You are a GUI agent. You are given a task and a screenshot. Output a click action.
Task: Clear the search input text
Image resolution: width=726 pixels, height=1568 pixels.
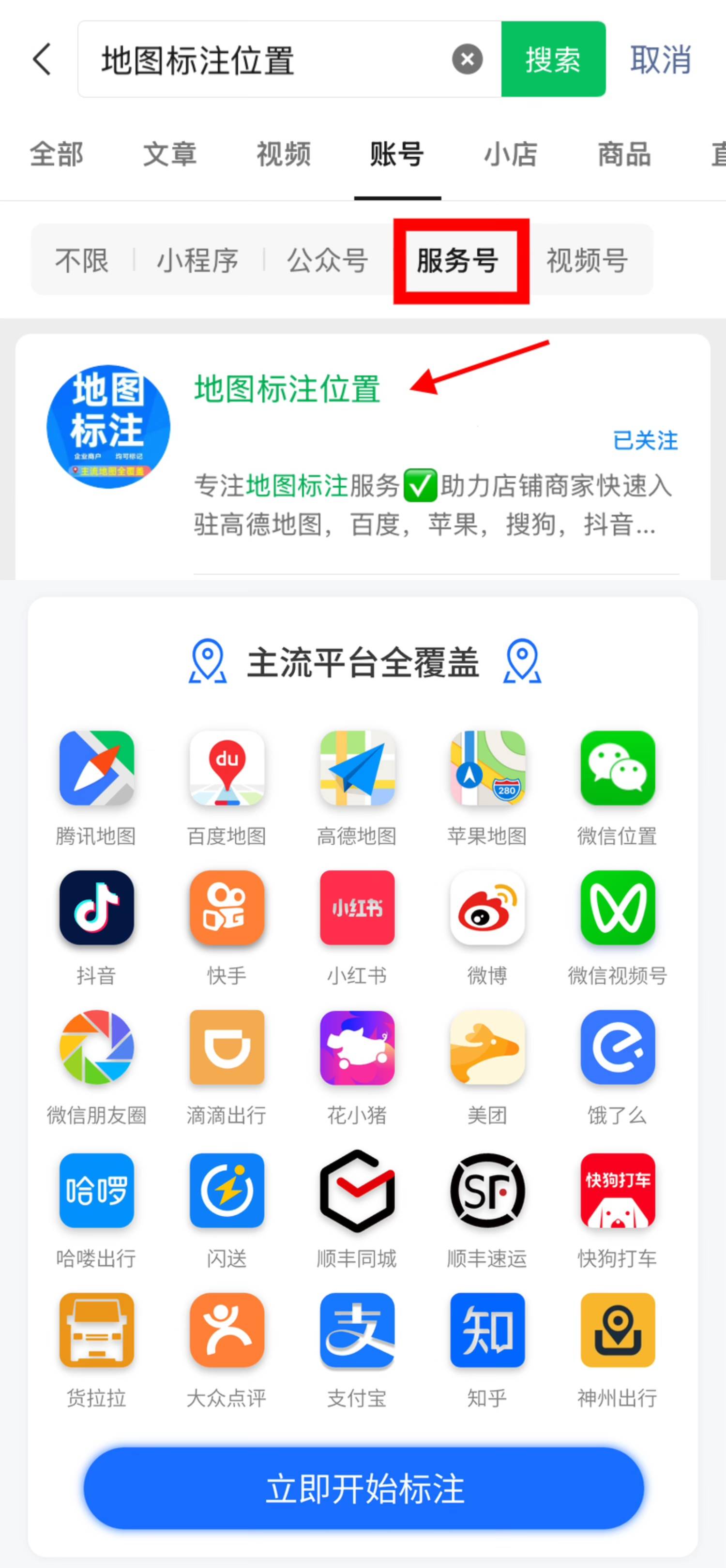pyautogui.click(x=467, y=59)
